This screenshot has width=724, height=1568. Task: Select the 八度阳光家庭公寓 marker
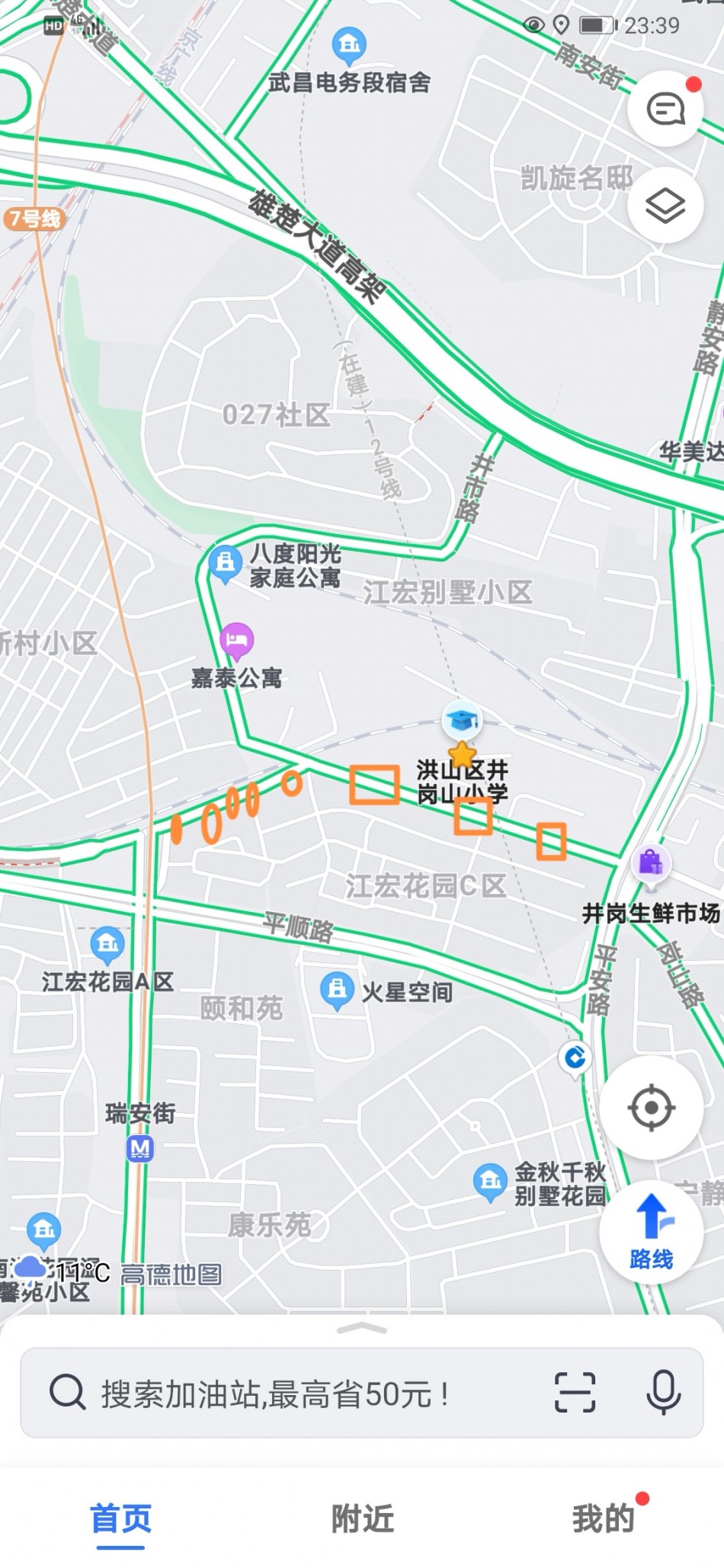tap(225, 564)
